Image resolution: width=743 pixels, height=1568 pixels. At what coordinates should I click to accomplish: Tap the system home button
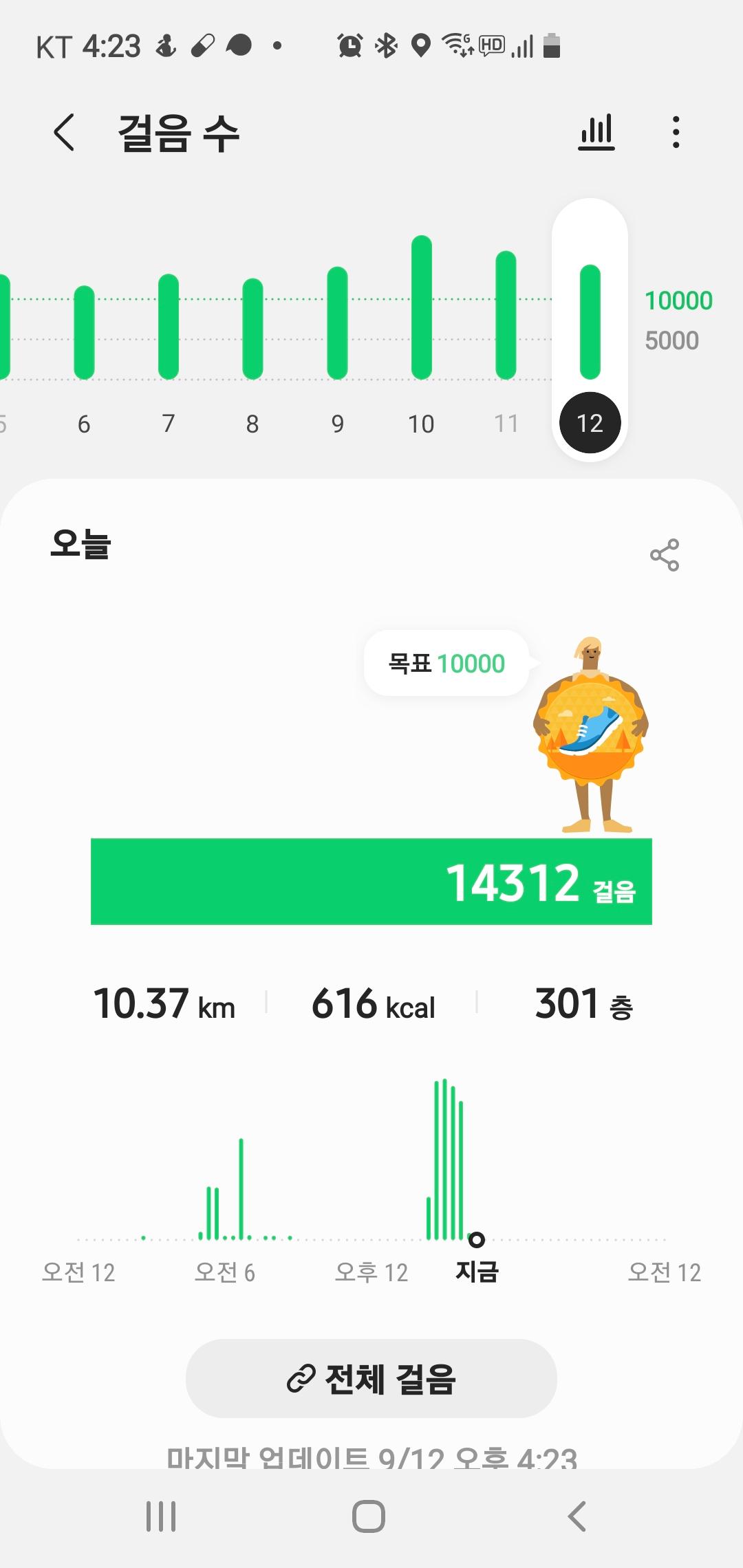tap(369, 1516)
